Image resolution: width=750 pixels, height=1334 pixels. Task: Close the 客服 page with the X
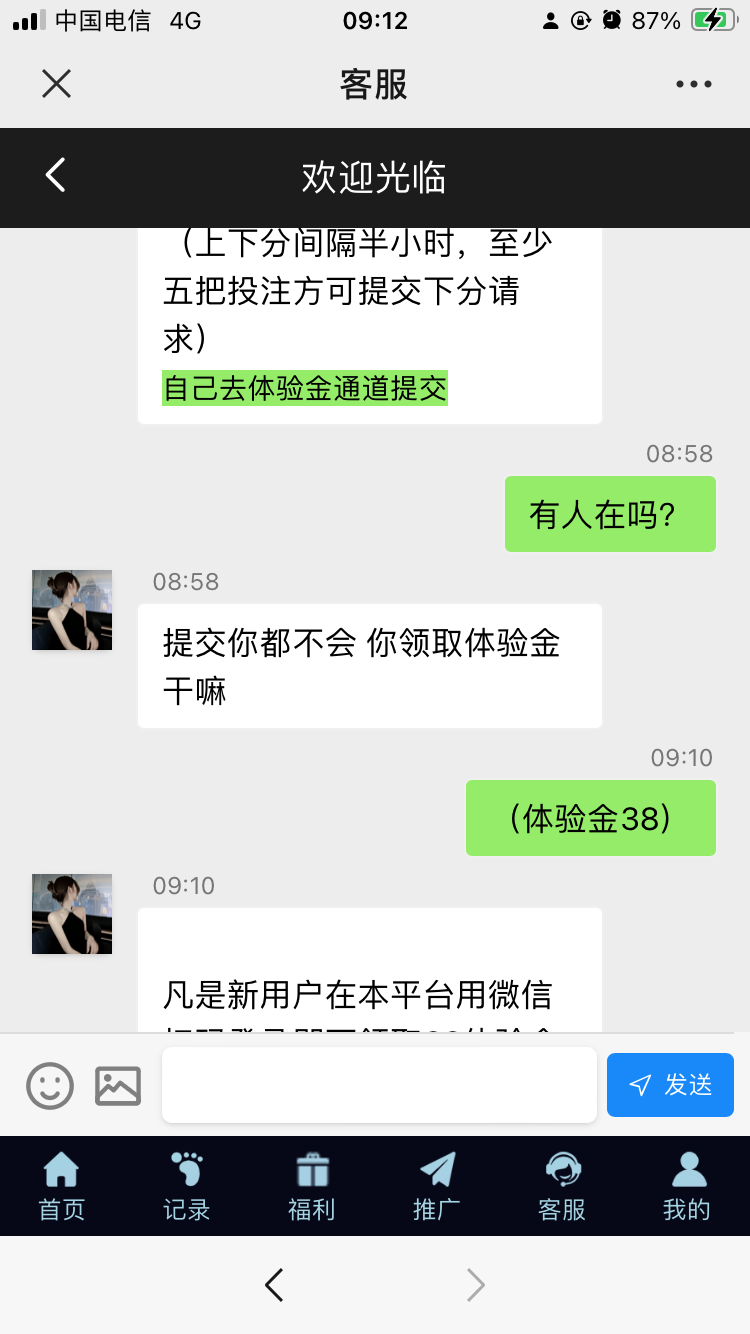56,84
